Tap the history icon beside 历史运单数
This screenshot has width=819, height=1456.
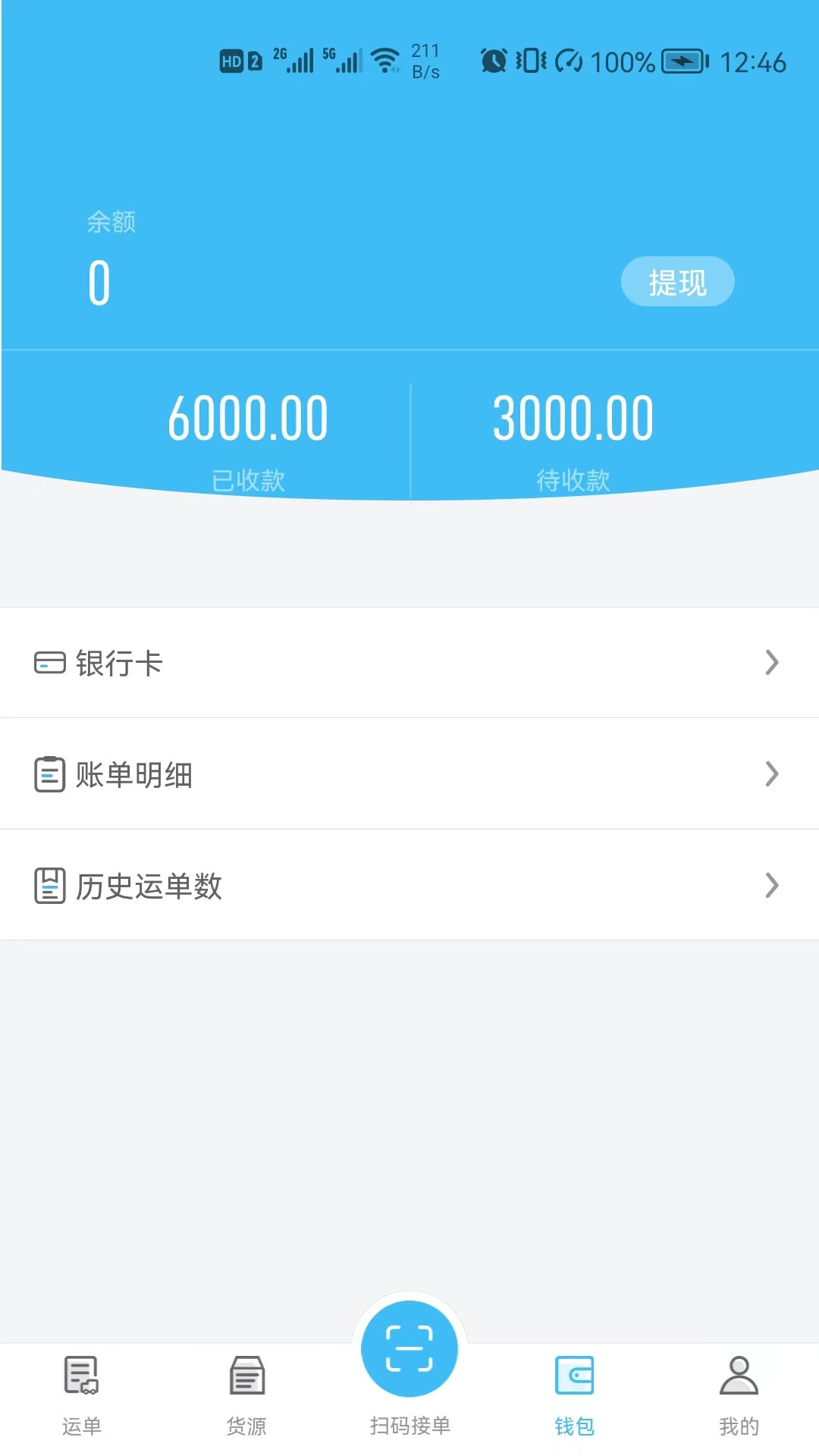tap(49, 886)
